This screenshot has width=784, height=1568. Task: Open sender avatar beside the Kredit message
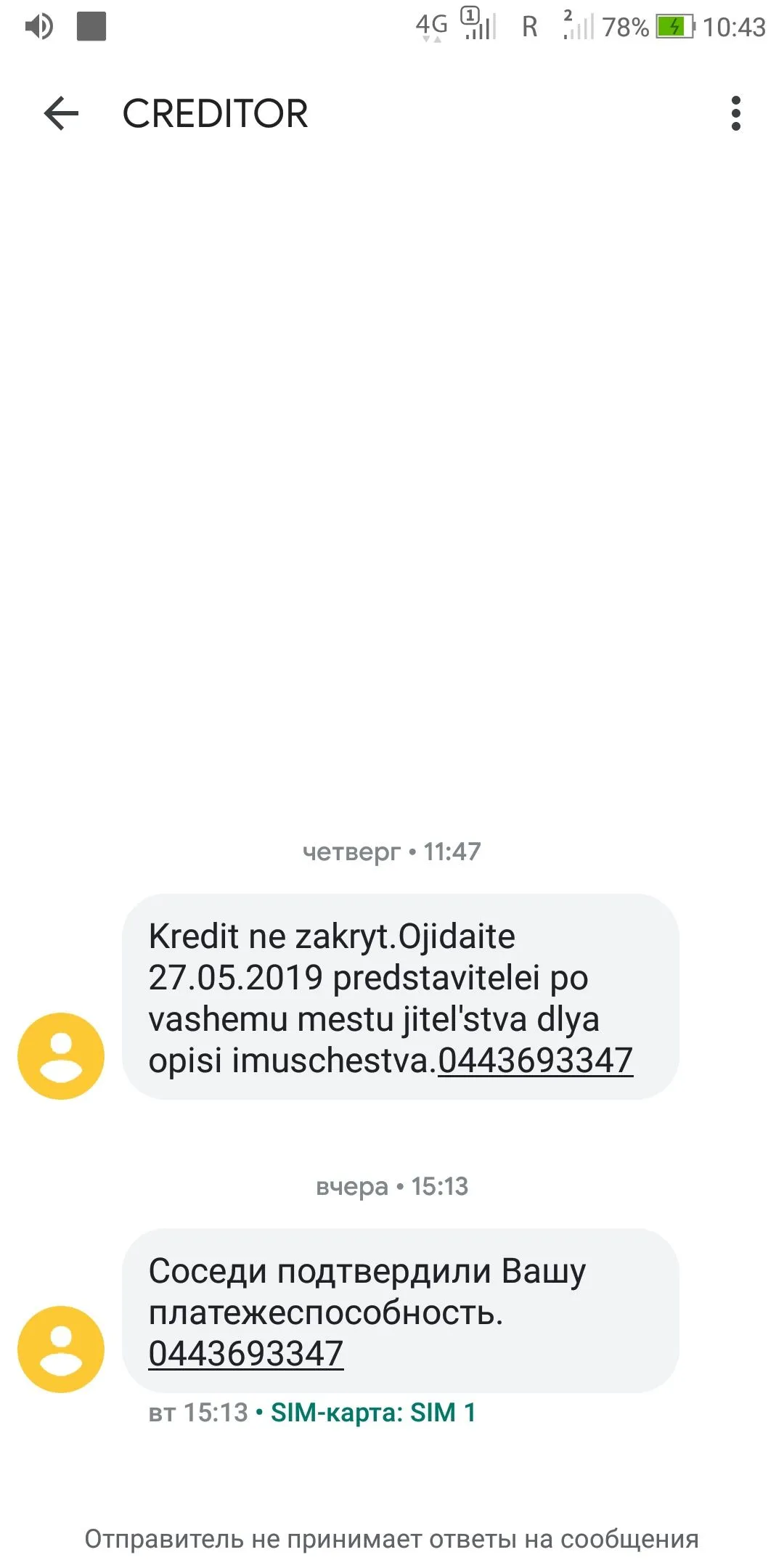coord(61,1055)
